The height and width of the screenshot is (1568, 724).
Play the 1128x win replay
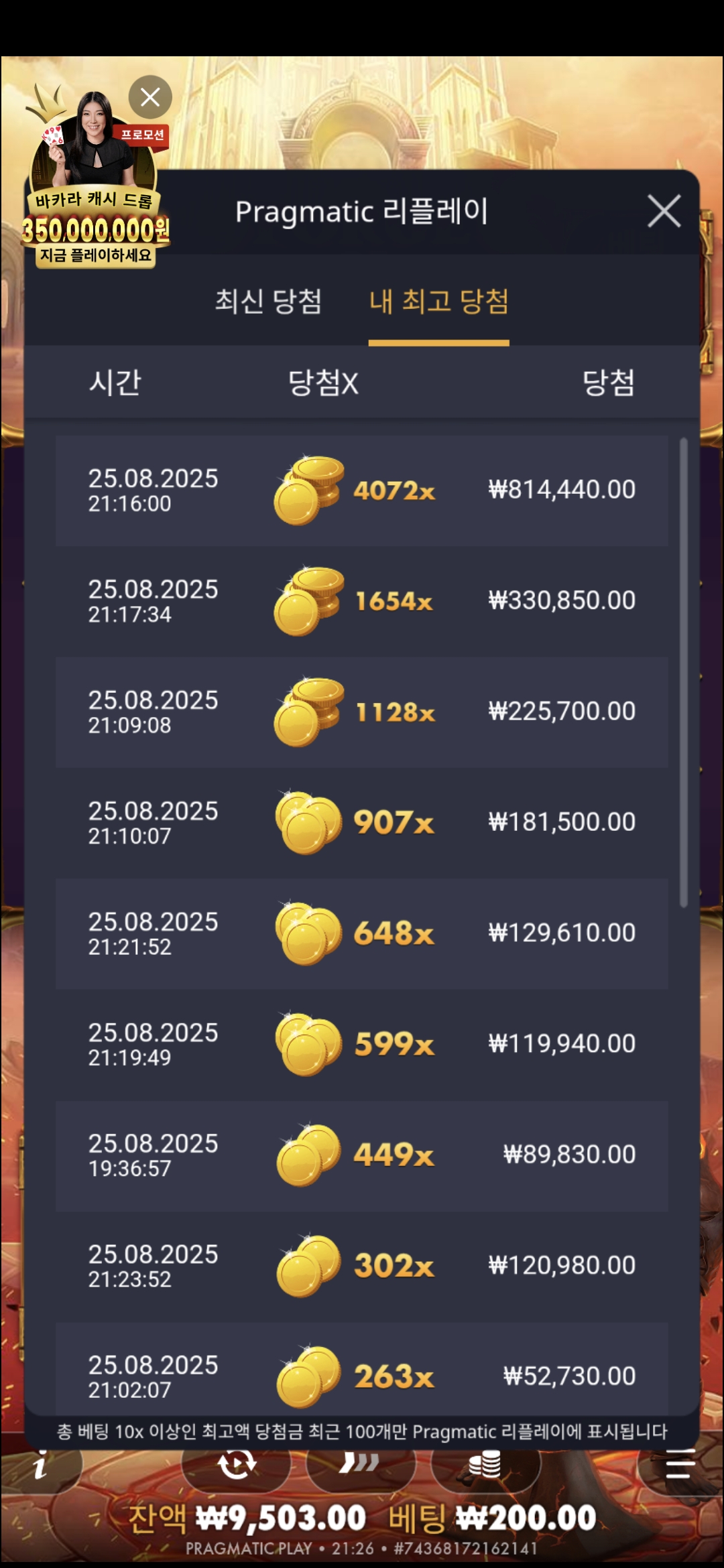coord(362,712)
